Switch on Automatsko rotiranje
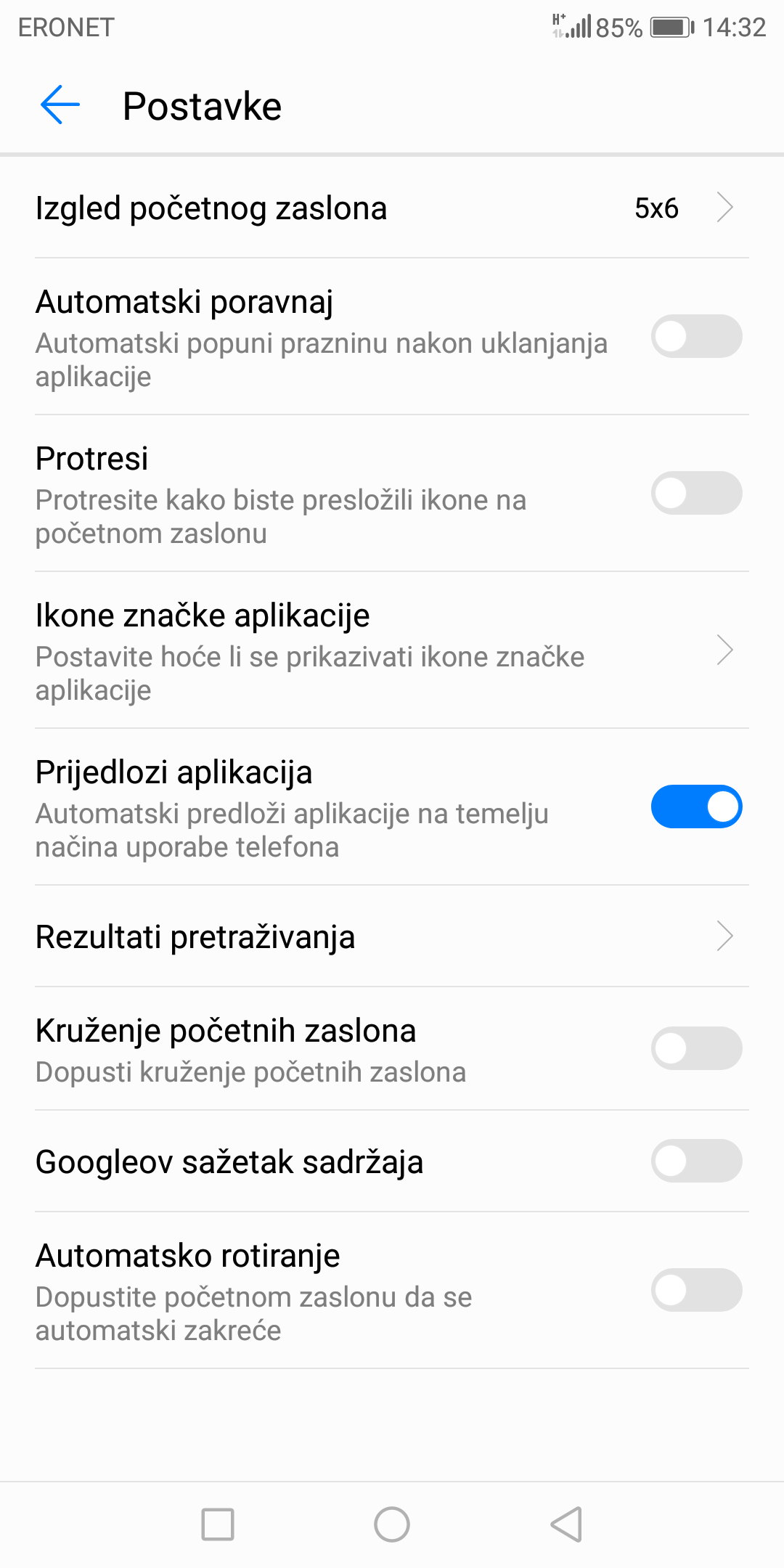784x1568 pixels. tap(695, 1291)
